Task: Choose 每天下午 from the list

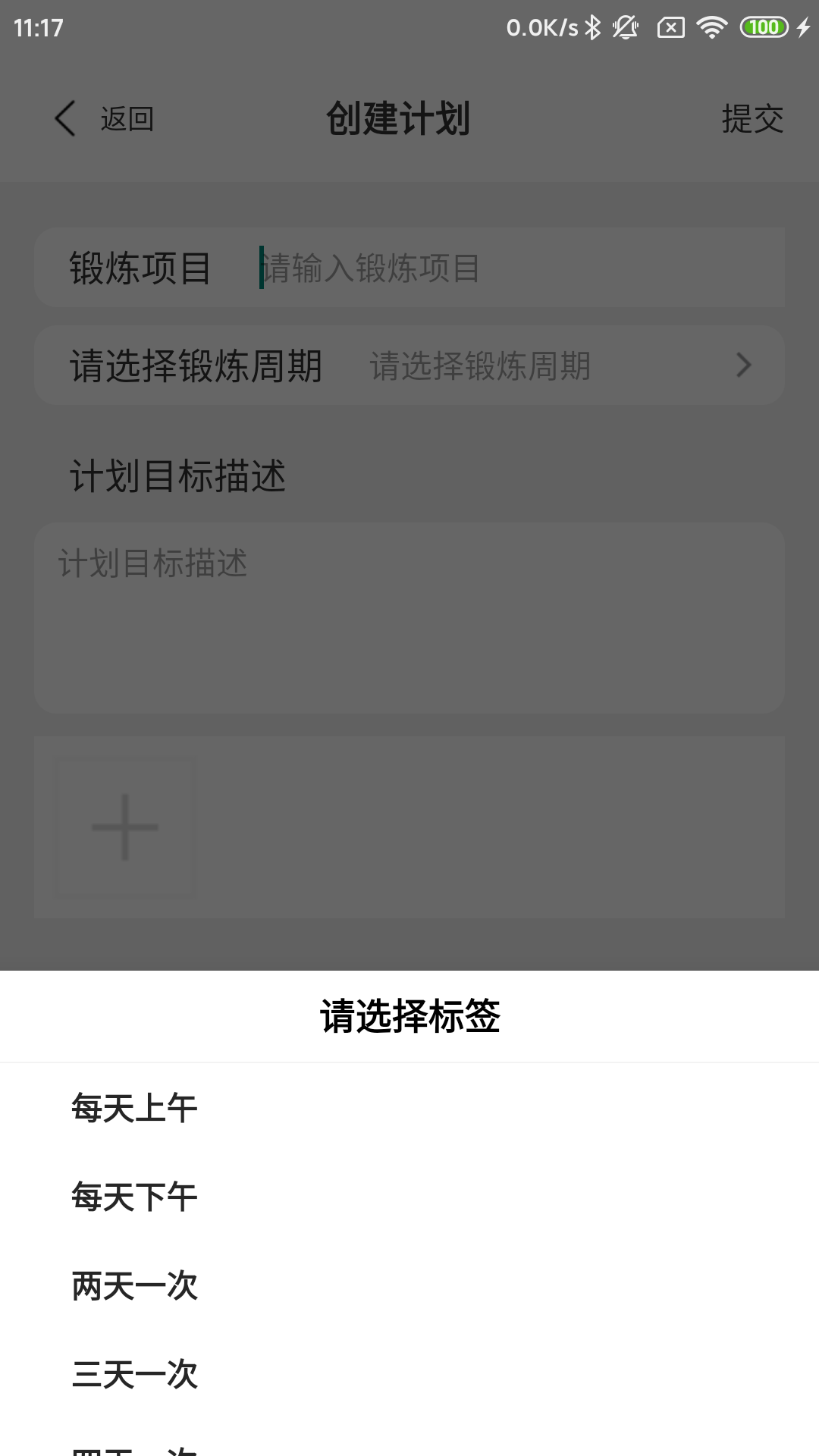Action: [409, 1197]
